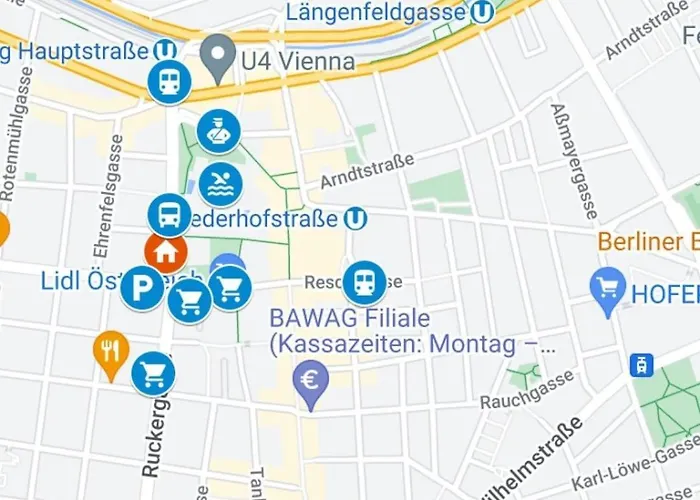Tap the police officer marker
The image size is (700, 500).
click(219, 131)
